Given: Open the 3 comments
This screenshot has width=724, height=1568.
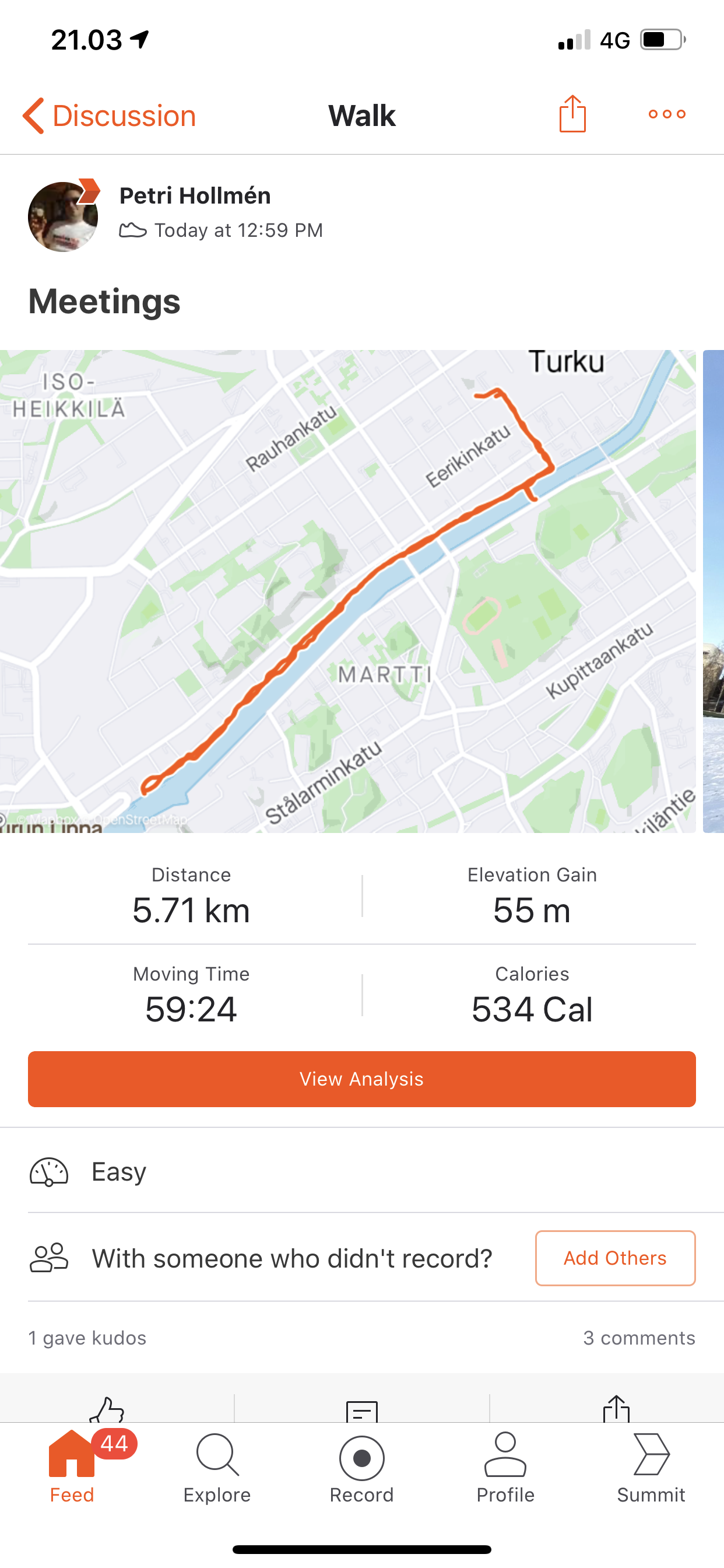Looking at the screenshot, I should point(639,1338).
